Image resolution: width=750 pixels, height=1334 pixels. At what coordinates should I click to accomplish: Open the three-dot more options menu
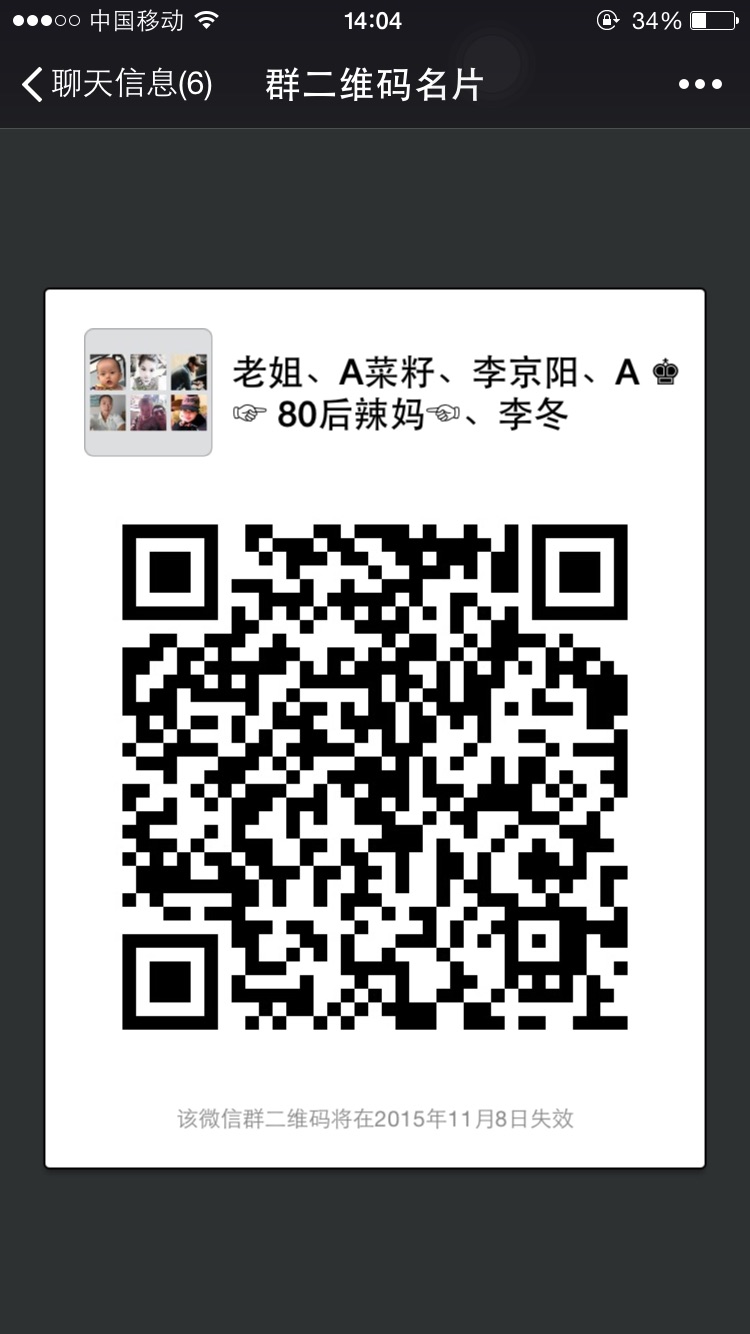pos(700,84)
